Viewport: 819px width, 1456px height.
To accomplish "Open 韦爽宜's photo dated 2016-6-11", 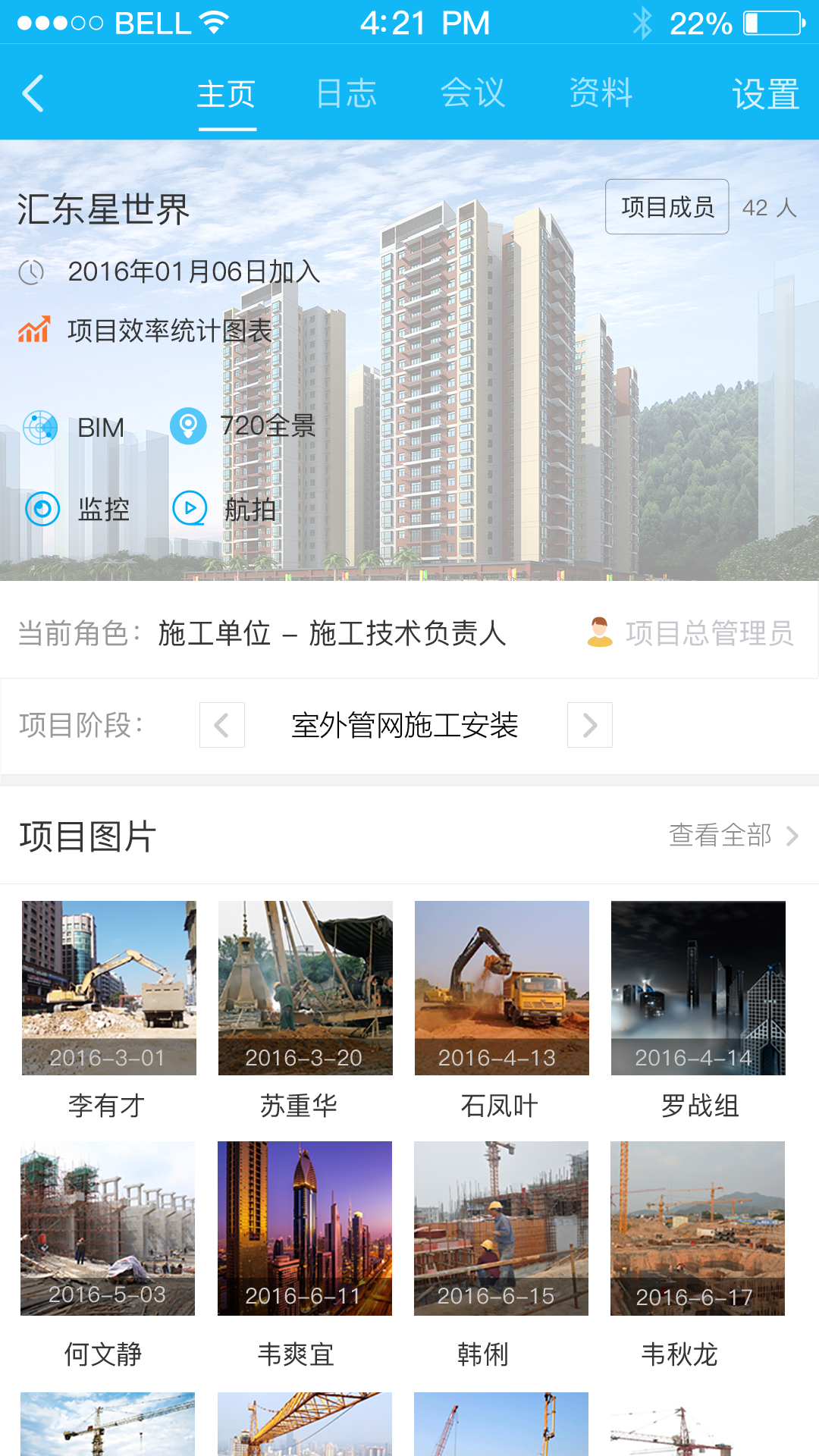I will click(305, 1228).
